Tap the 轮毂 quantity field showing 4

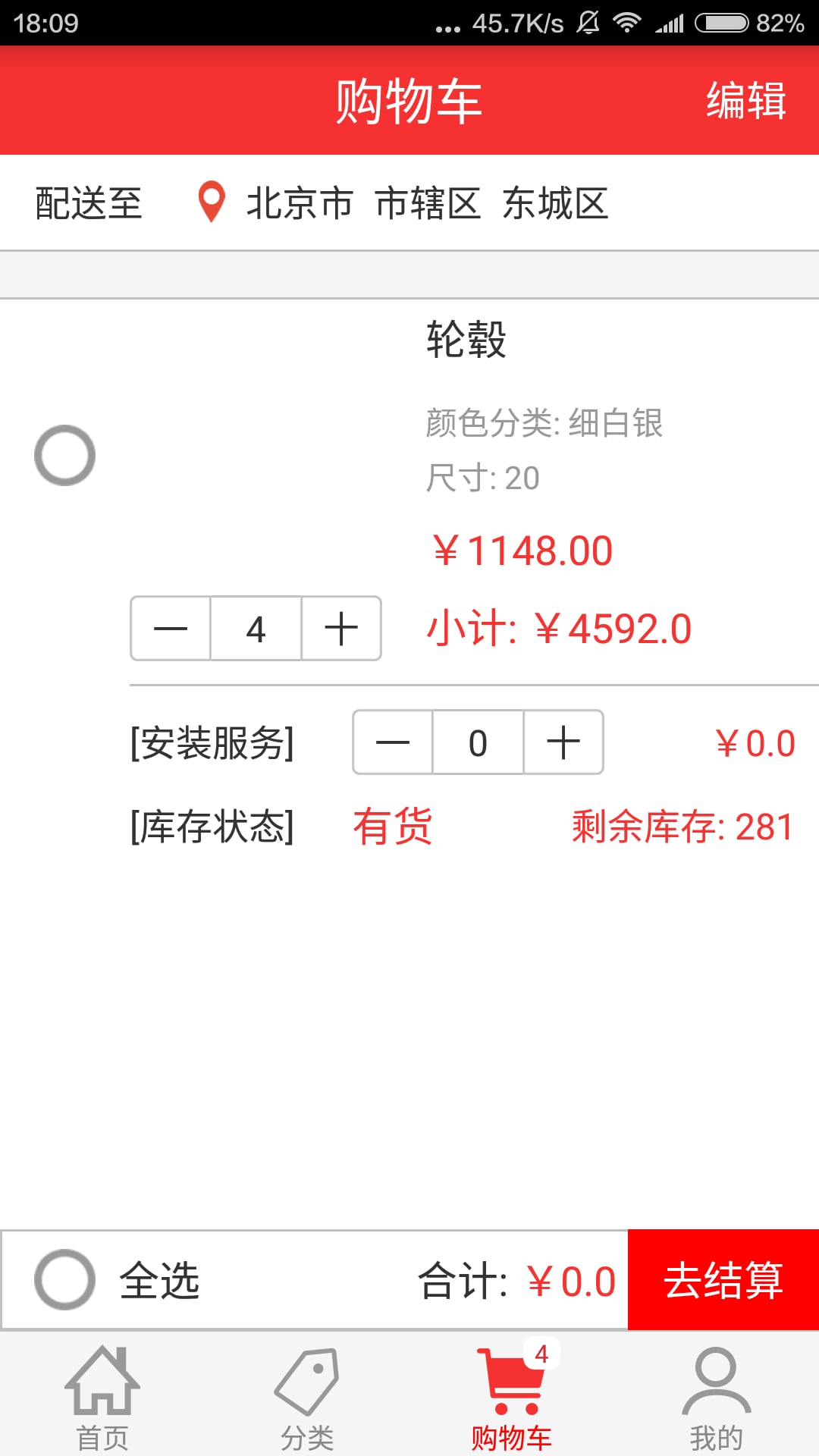[256, 629]
